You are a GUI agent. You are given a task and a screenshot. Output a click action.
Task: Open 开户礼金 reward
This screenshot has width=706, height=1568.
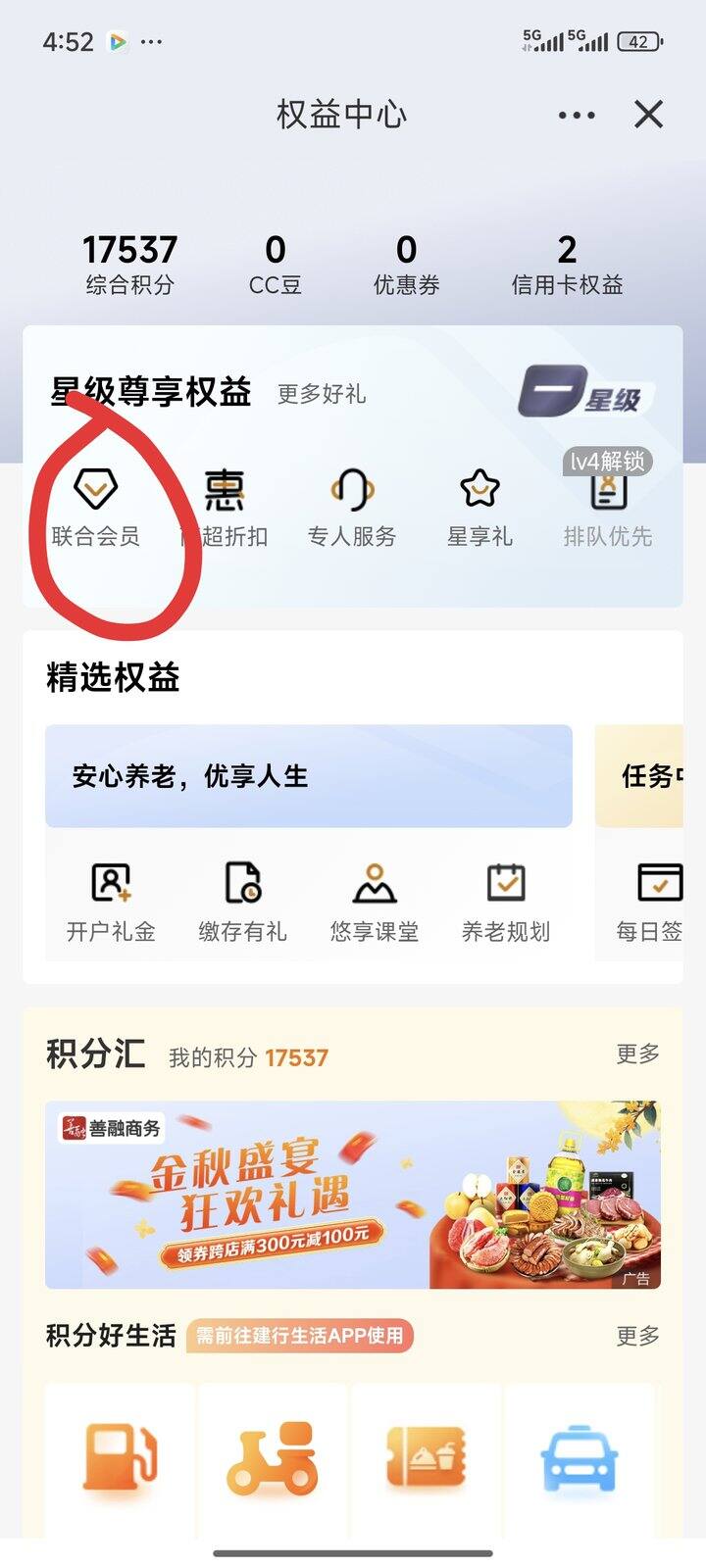[111, 902]
